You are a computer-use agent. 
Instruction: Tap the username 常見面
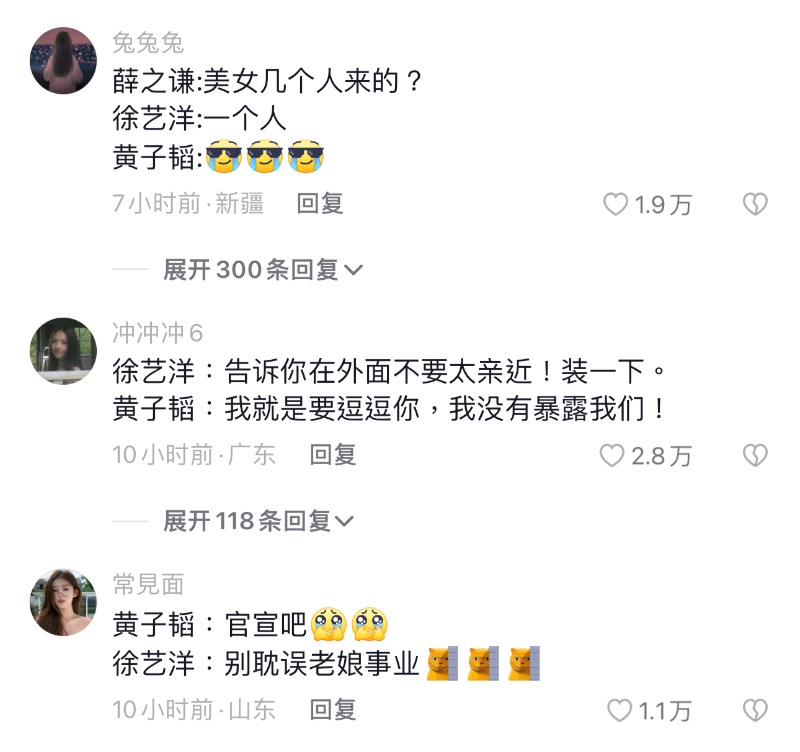pos(148,585)
